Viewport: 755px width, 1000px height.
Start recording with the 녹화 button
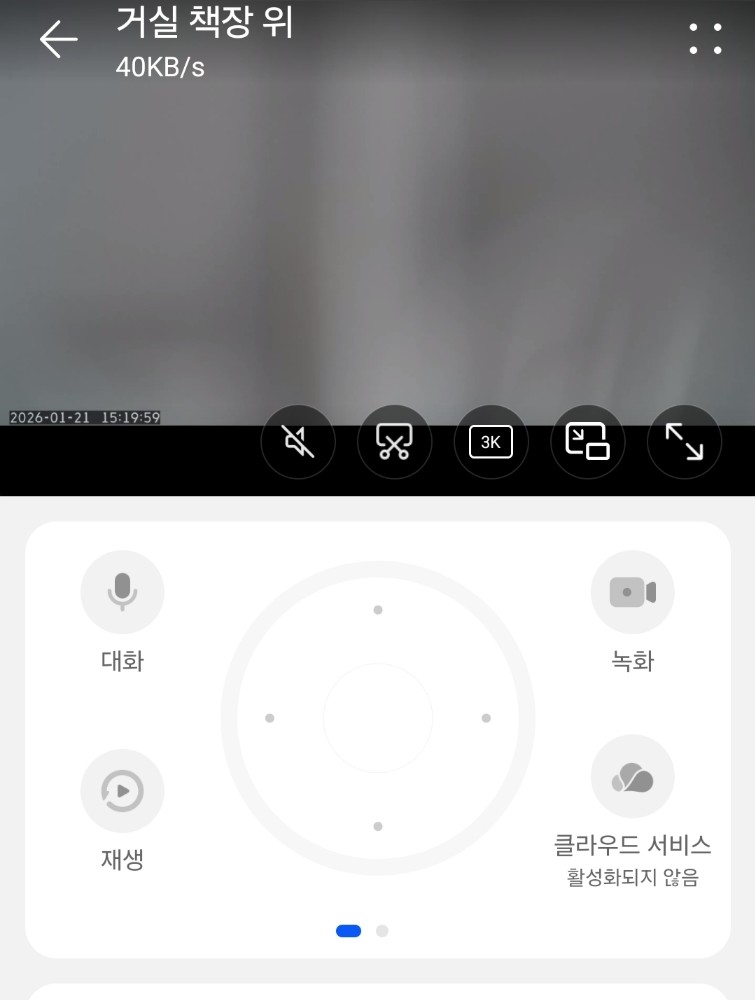coord(633,592)
